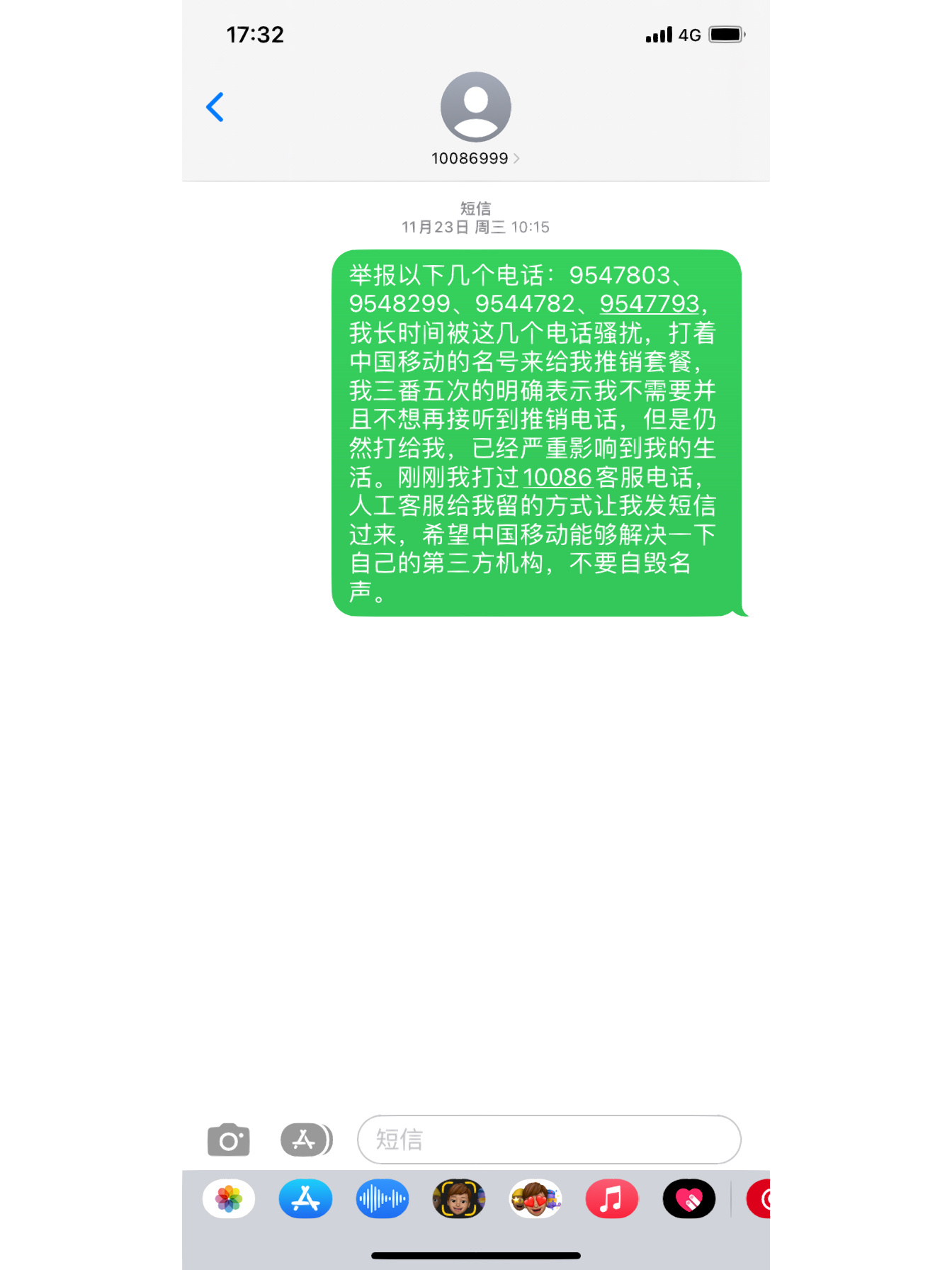The width and height of the screenshot is (952, 1270).
Task: Open the camera from the Messages toolbar
Action: (228, 1140)
